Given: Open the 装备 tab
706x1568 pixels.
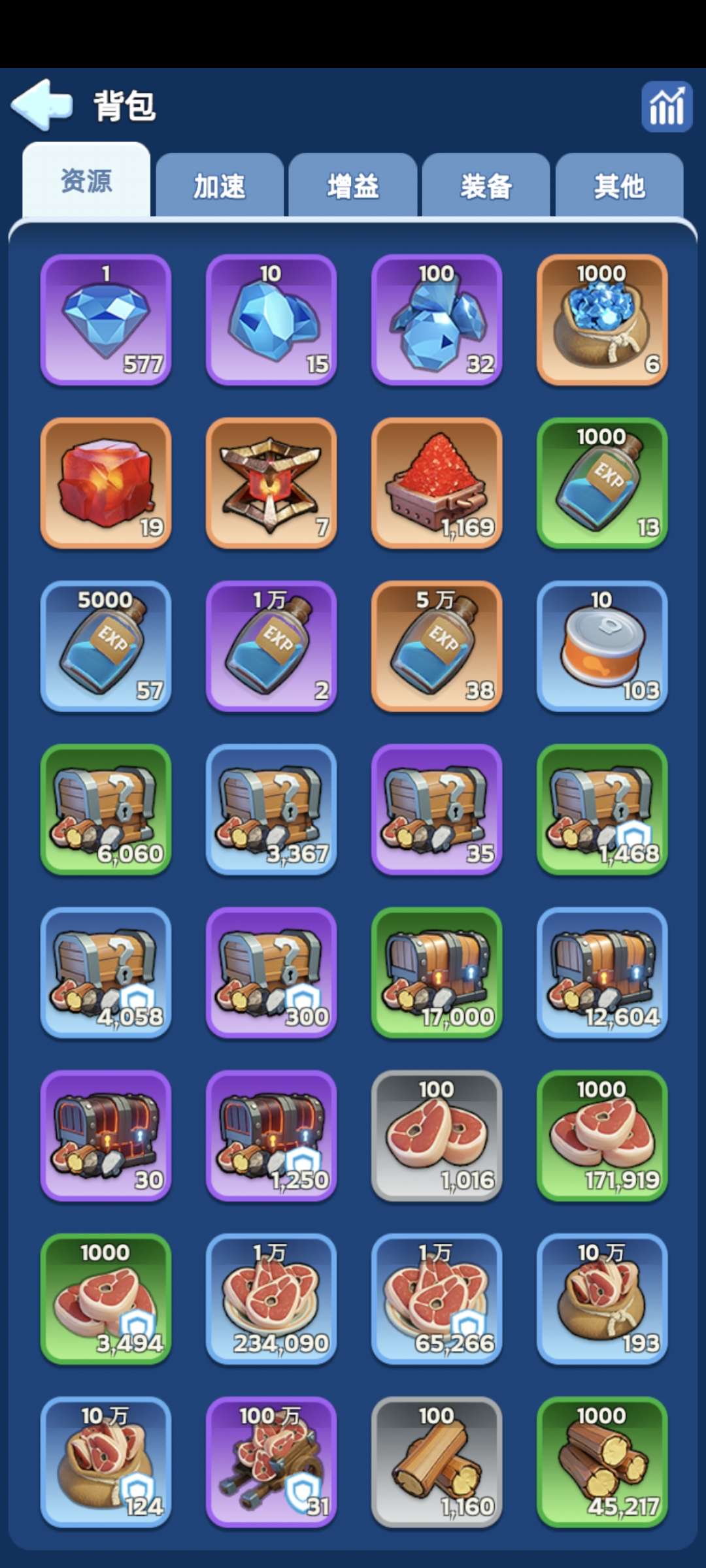Looking at the screenshot, I should click(486, 186).
